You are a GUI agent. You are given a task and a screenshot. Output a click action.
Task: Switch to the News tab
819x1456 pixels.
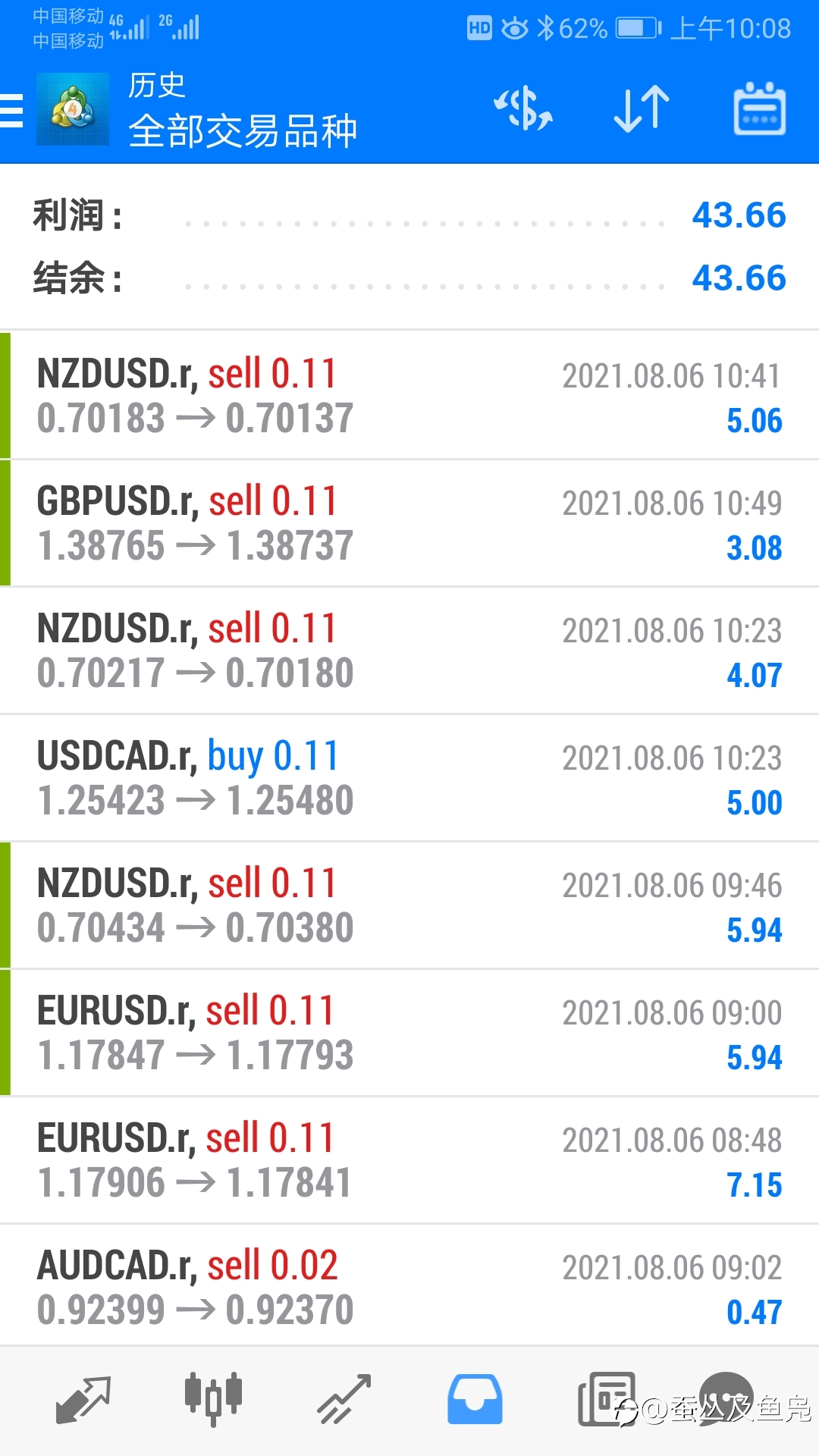(x=605, y=1399)
